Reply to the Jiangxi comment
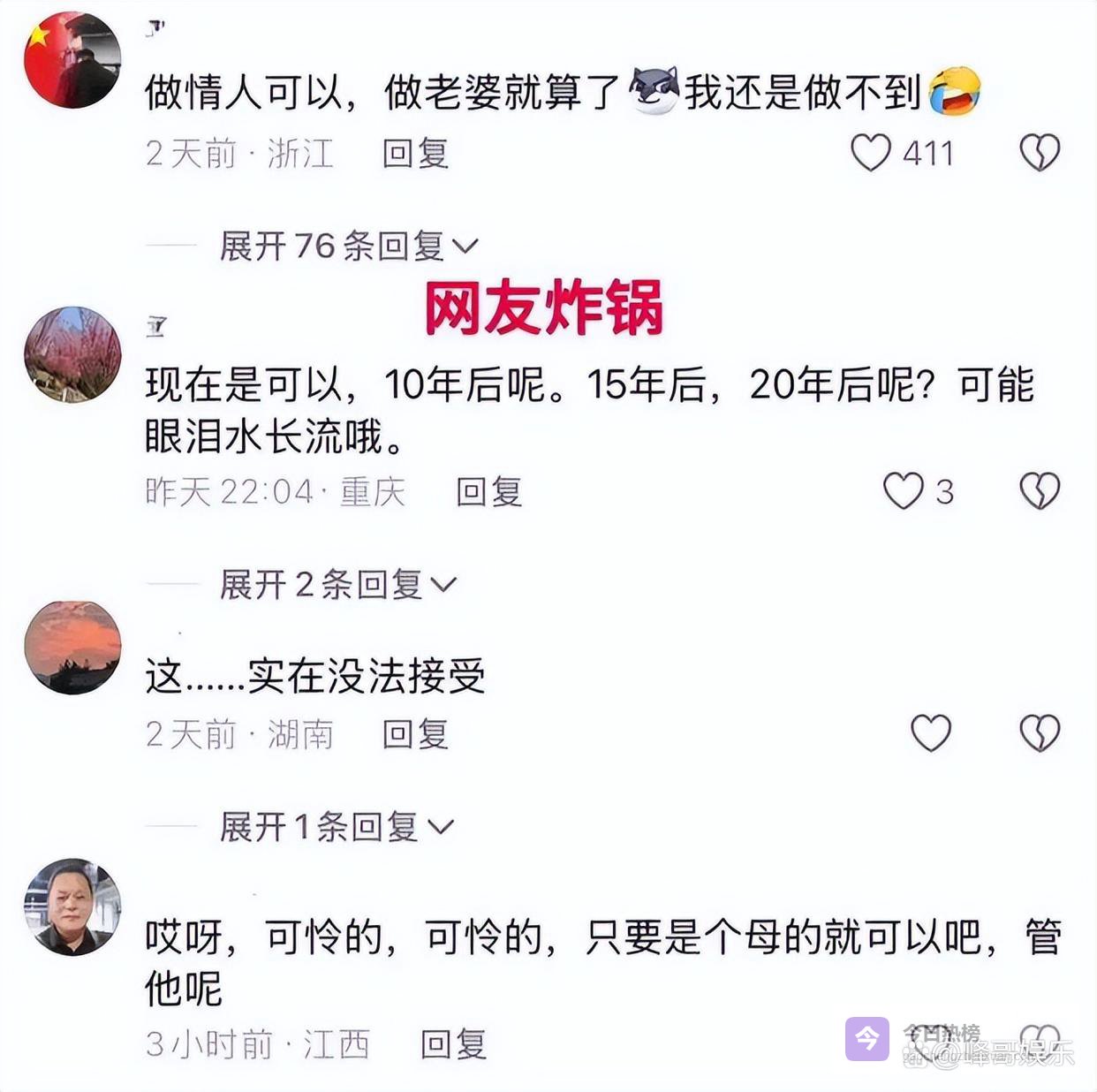1097x1092 pixels. click(x=453, y=1045)
